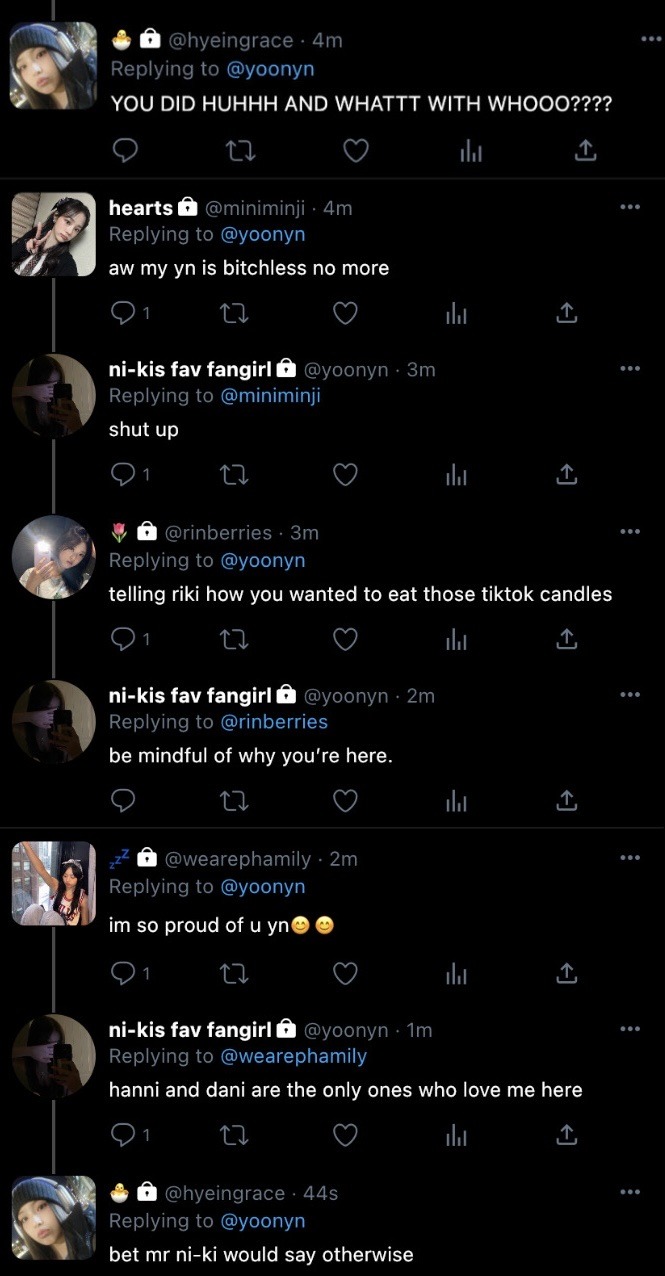Open the @rinberries mention link
Viewport: 665px width, 1276px height.
[274, 722]
